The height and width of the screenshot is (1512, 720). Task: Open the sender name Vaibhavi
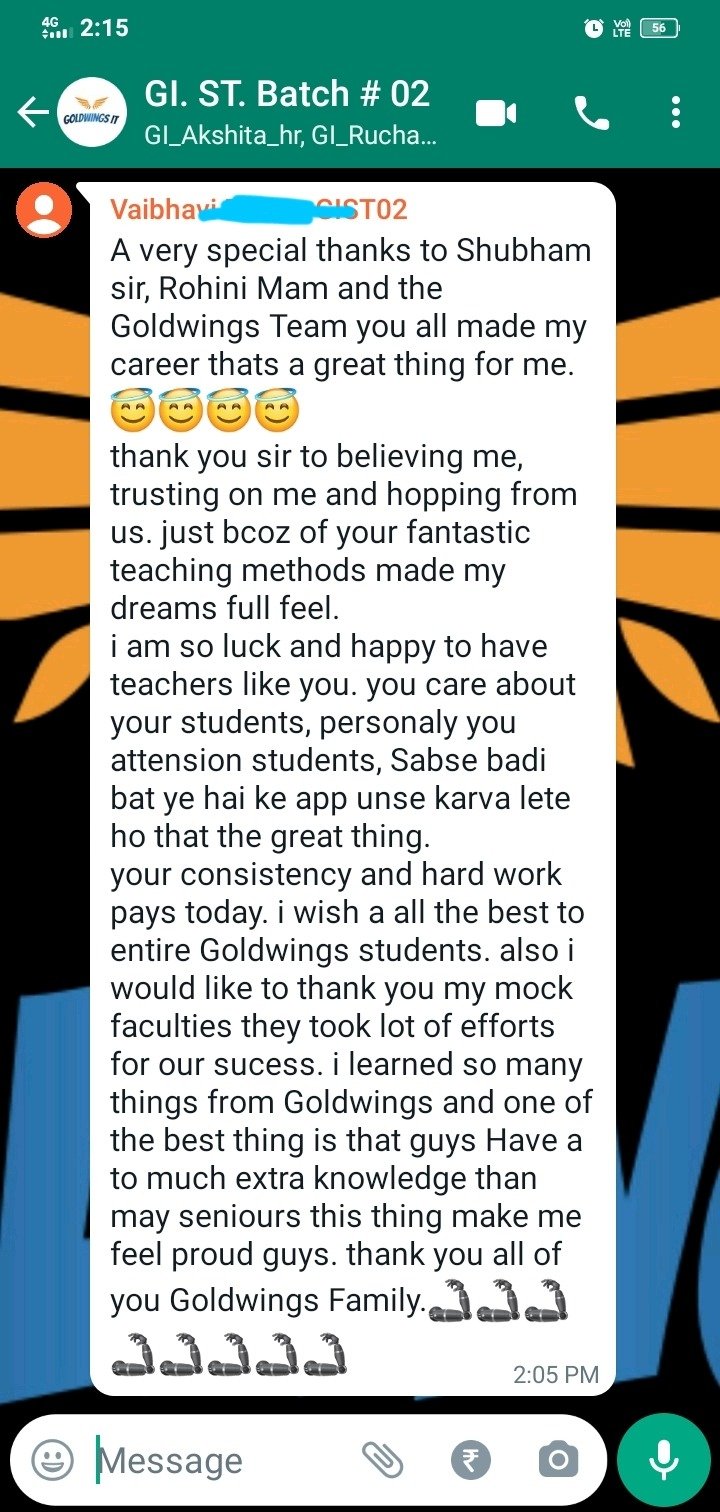tap(160, 209)
